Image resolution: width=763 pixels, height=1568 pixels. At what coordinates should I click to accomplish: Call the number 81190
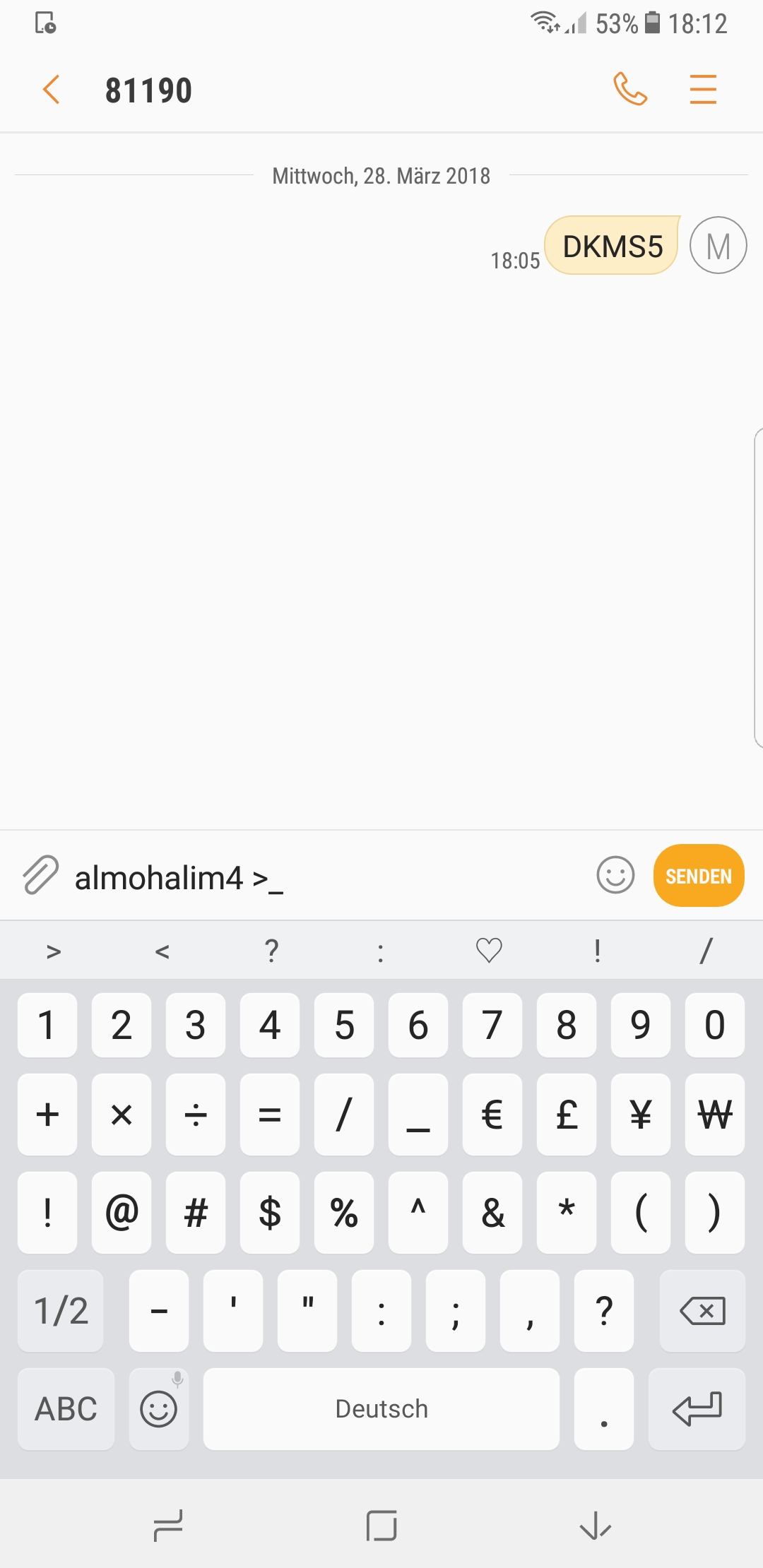pyautogui.click(x=630, y=90)
